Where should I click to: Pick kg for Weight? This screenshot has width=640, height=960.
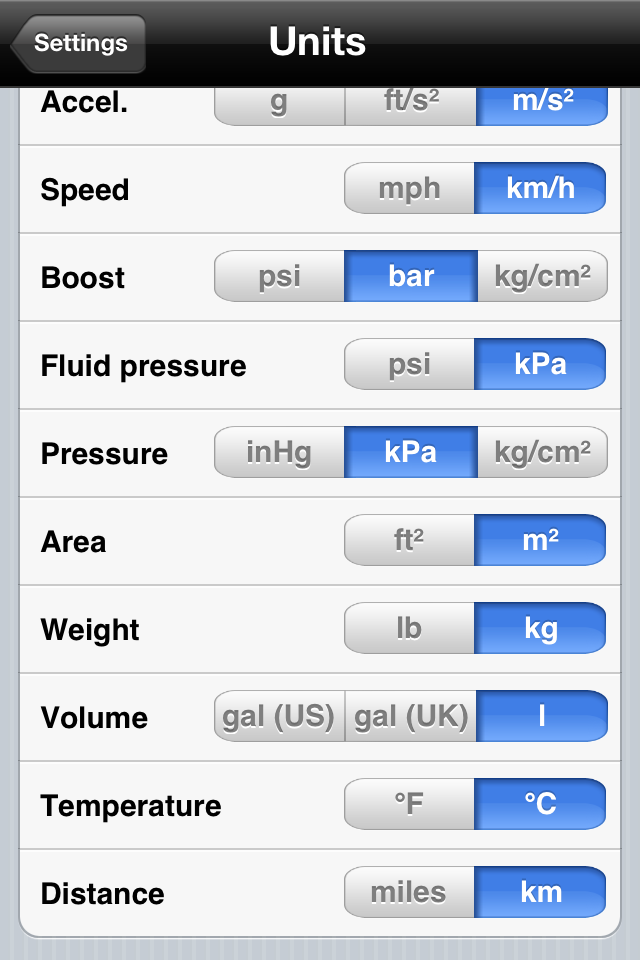pyautogui.click(x=540, y=629)
